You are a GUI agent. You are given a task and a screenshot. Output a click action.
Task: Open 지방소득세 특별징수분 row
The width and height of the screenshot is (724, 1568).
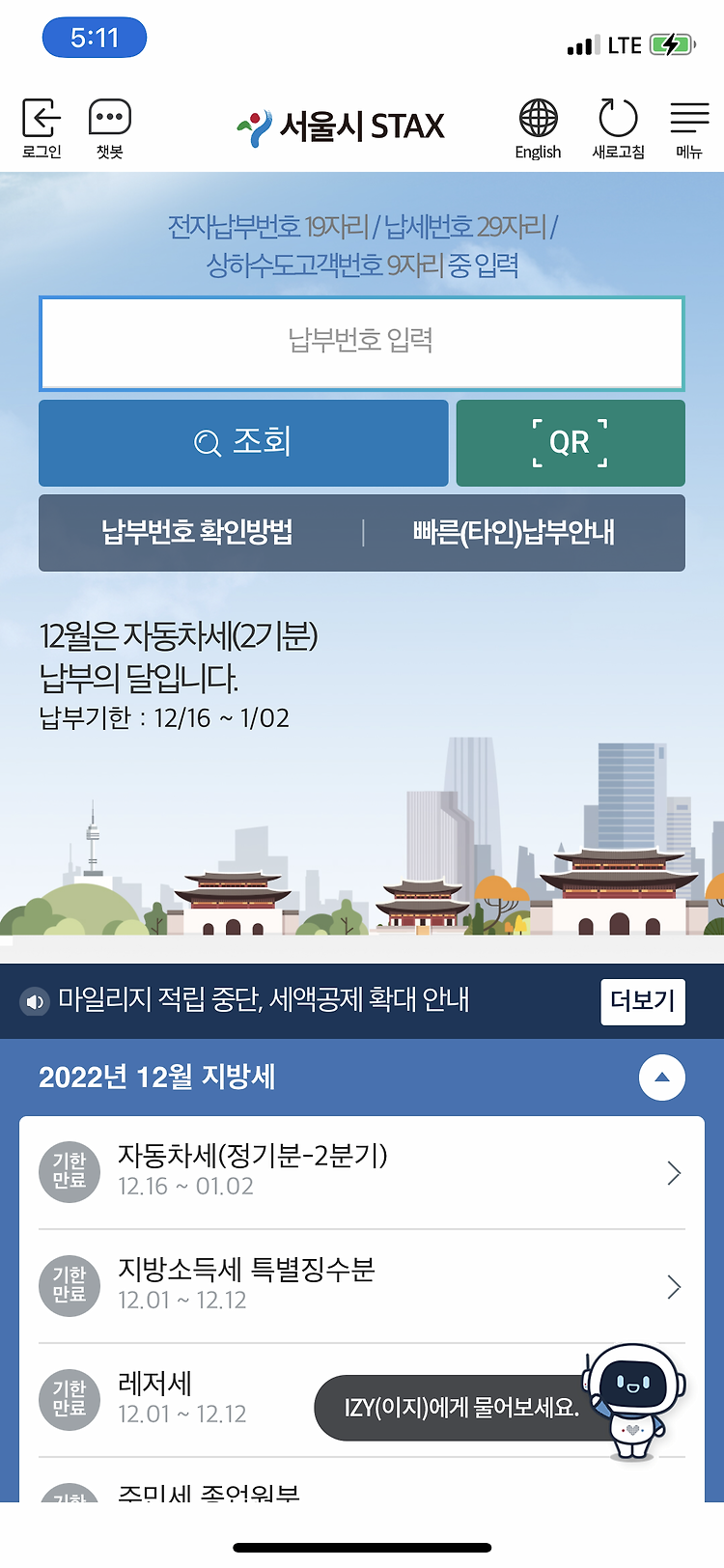(362, 1286)
